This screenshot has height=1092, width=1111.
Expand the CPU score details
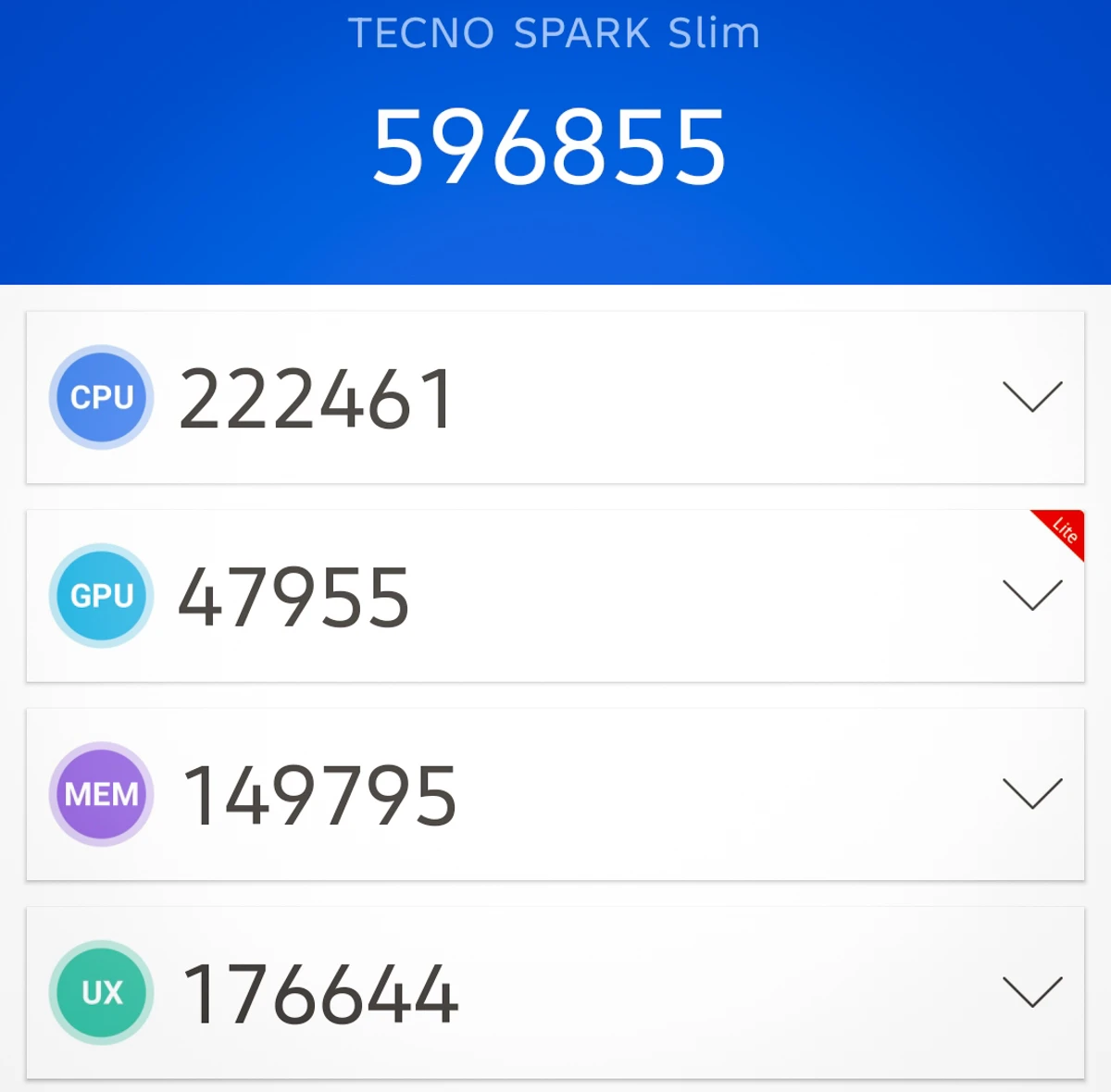click(x=1032, y=397)
